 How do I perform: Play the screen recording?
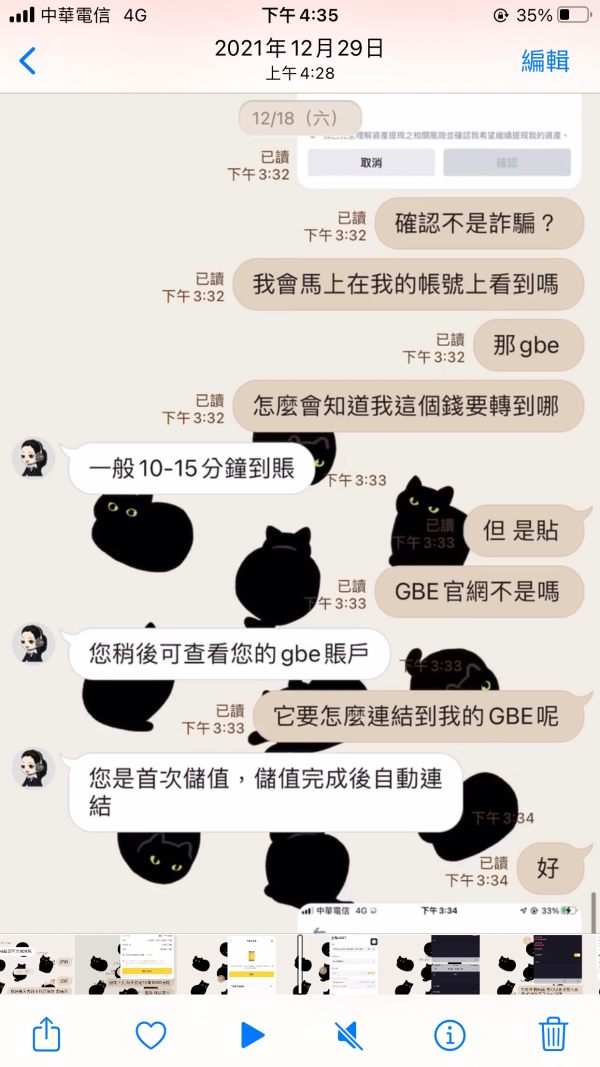252,1035
